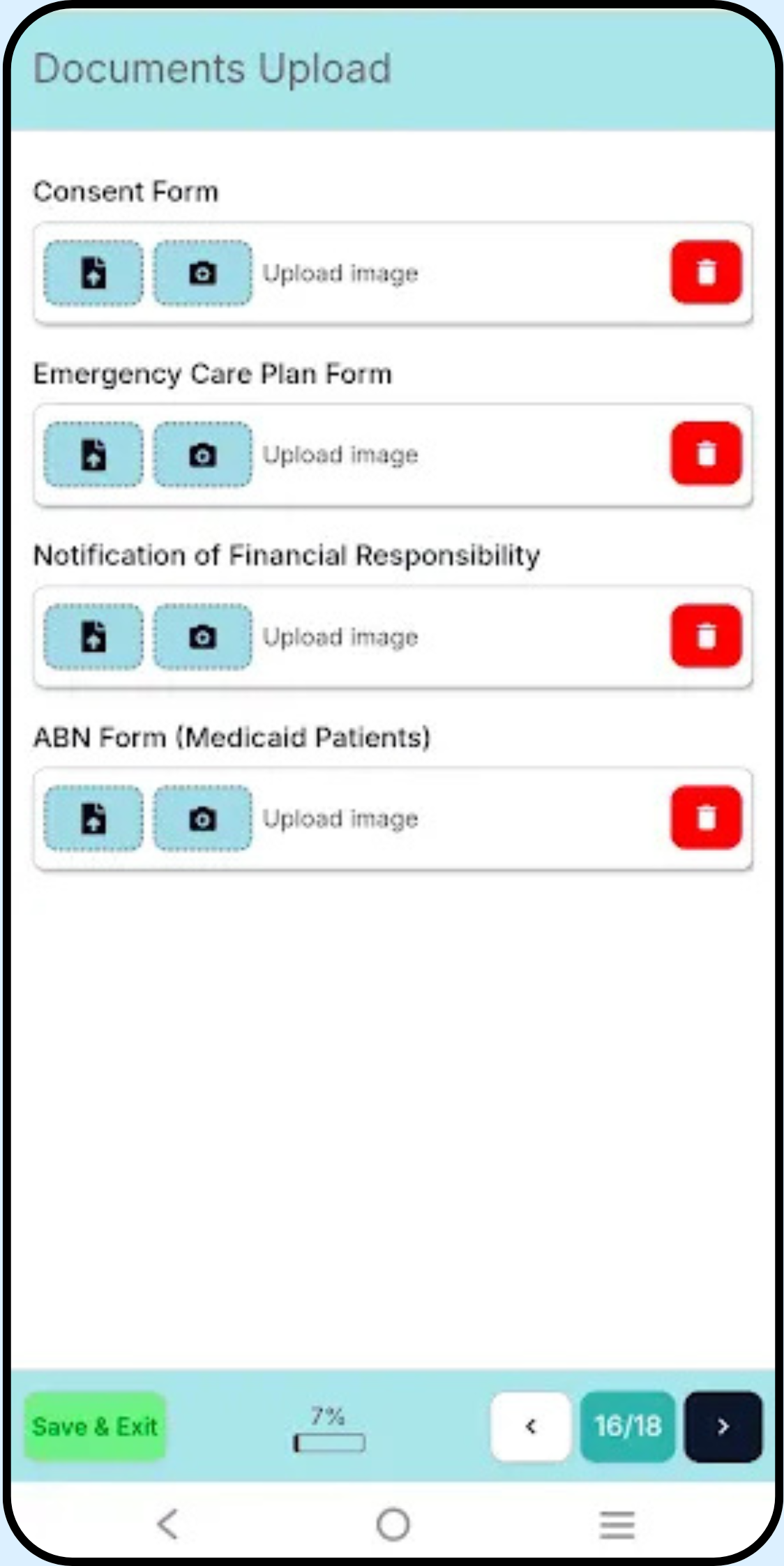
Task: Take a photo for Emergency Care Plan Form
Action: (202, 455)
